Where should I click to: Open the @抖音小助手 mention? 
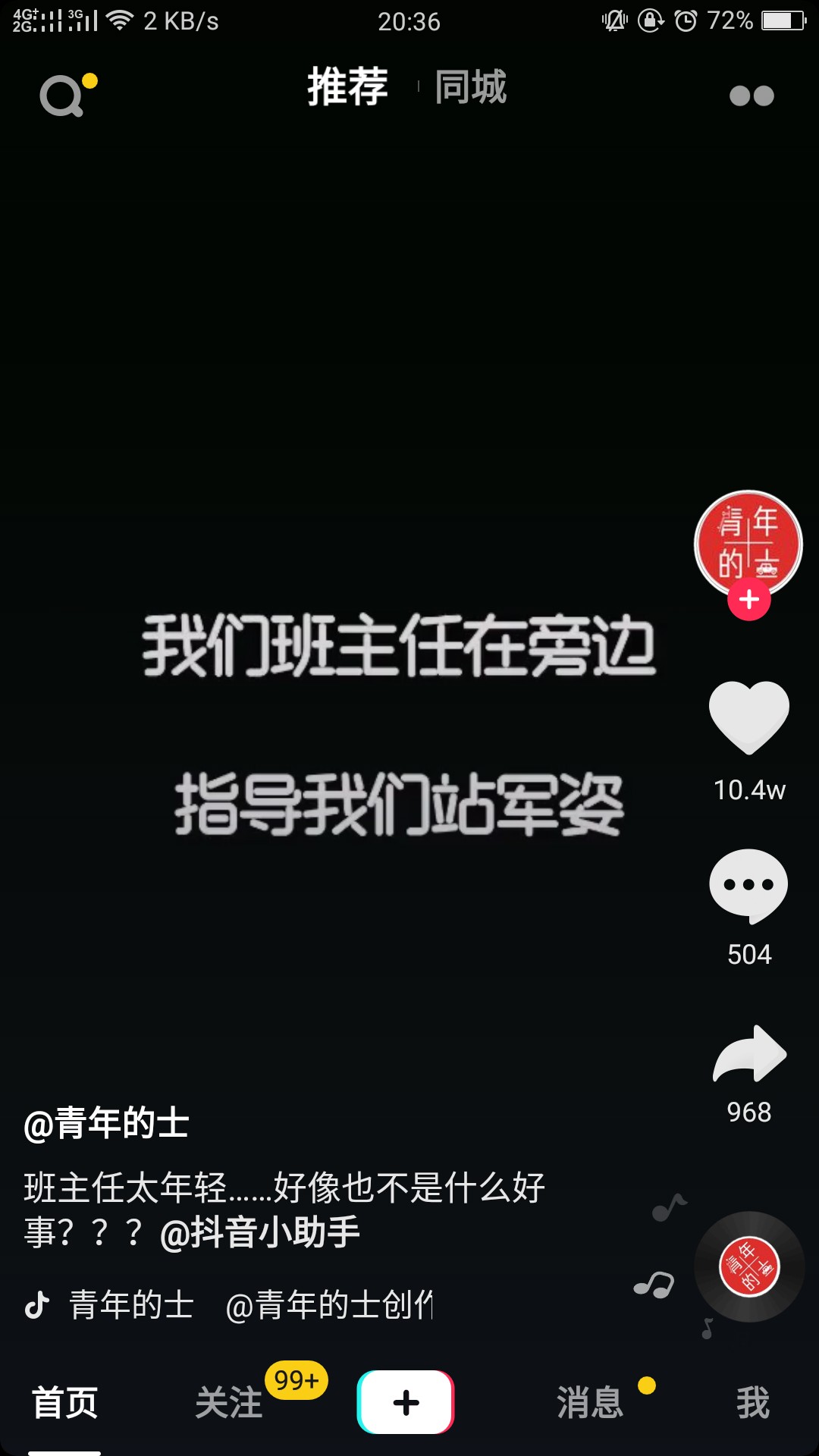click(x=260, y=1232)
